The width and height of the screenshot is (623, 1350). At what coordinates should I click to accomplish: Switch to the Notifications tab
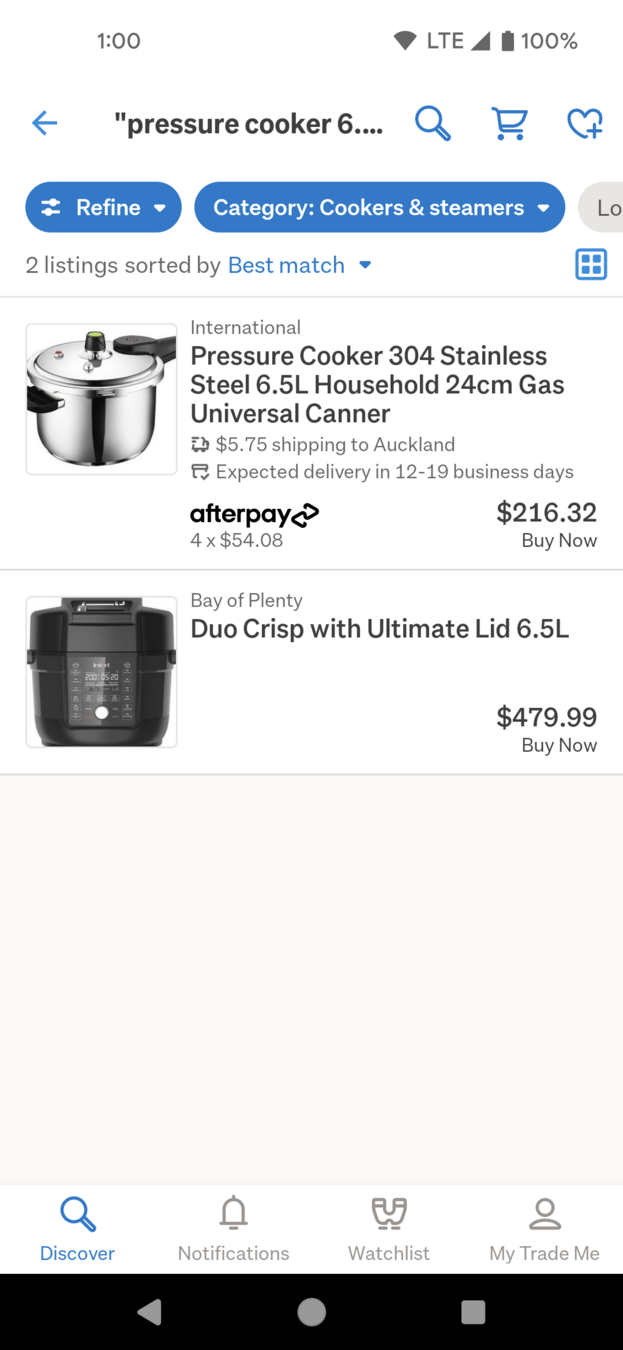point(233,1229)
